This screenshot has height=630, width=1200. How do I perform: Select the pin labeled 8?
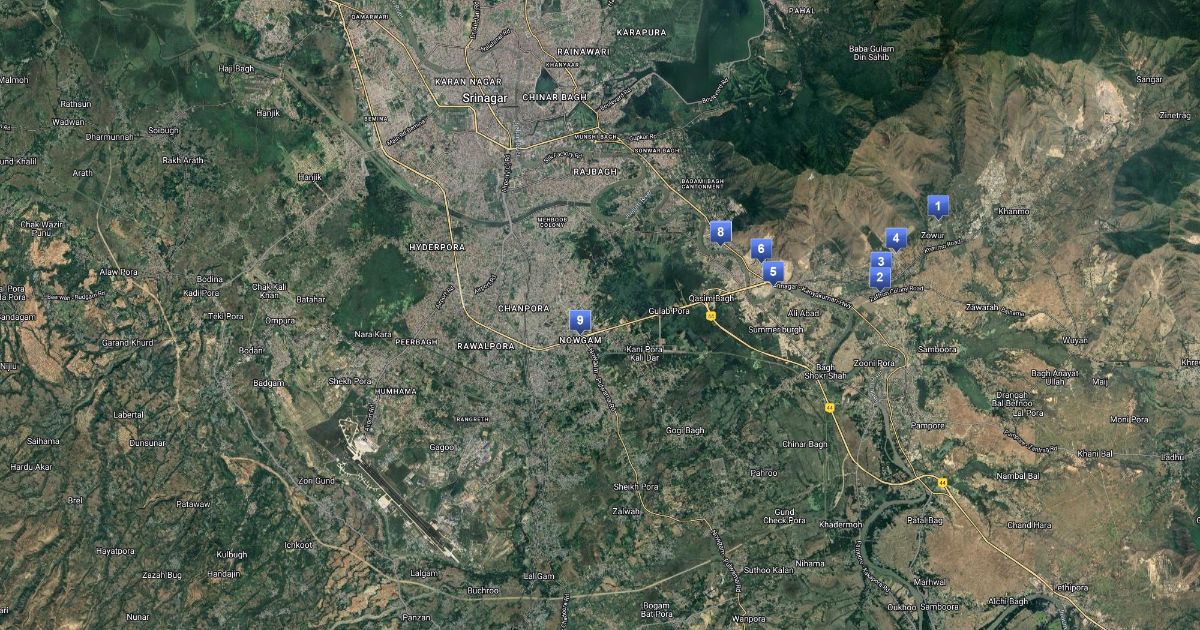(720, 233)
